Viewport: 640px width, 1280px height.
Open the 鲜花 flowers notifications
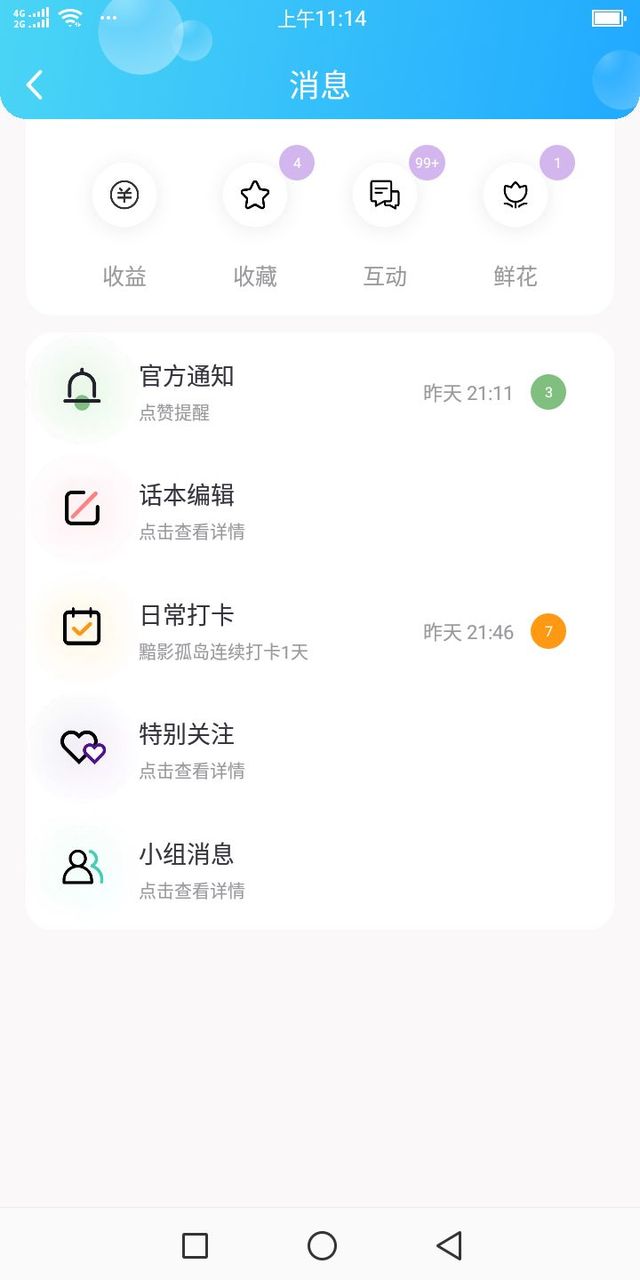515,227
